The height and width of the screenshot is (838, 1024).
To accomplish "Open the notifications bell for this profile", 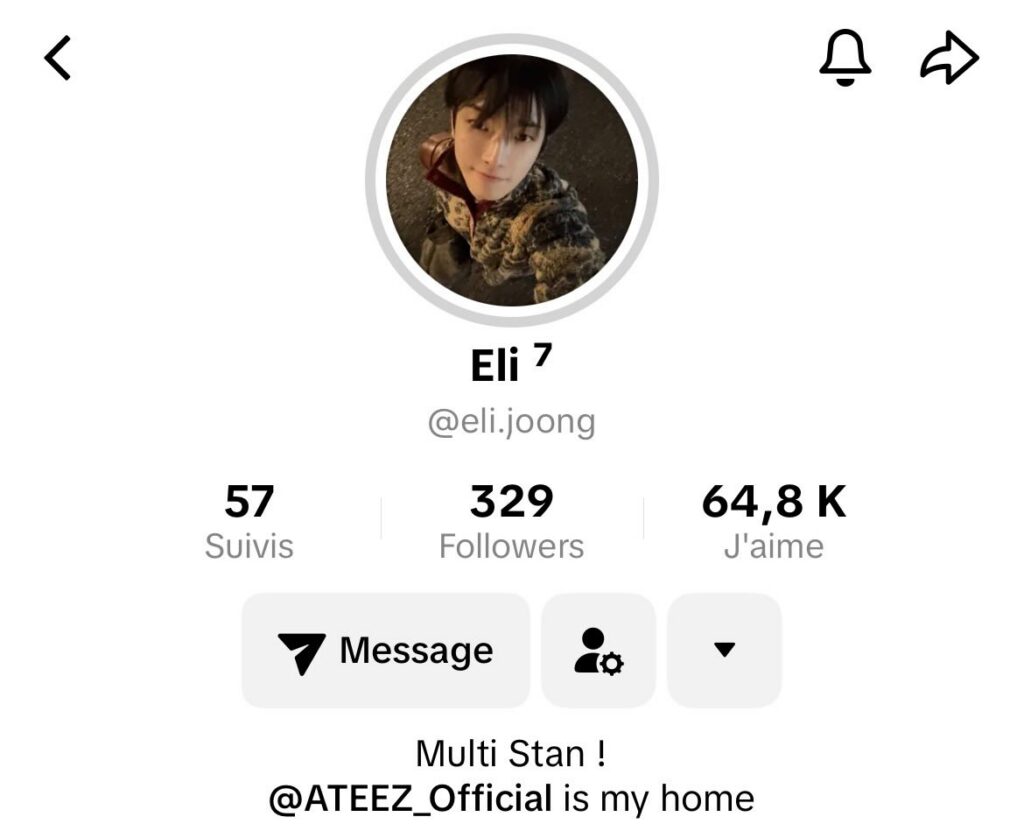I will [845, 58].
